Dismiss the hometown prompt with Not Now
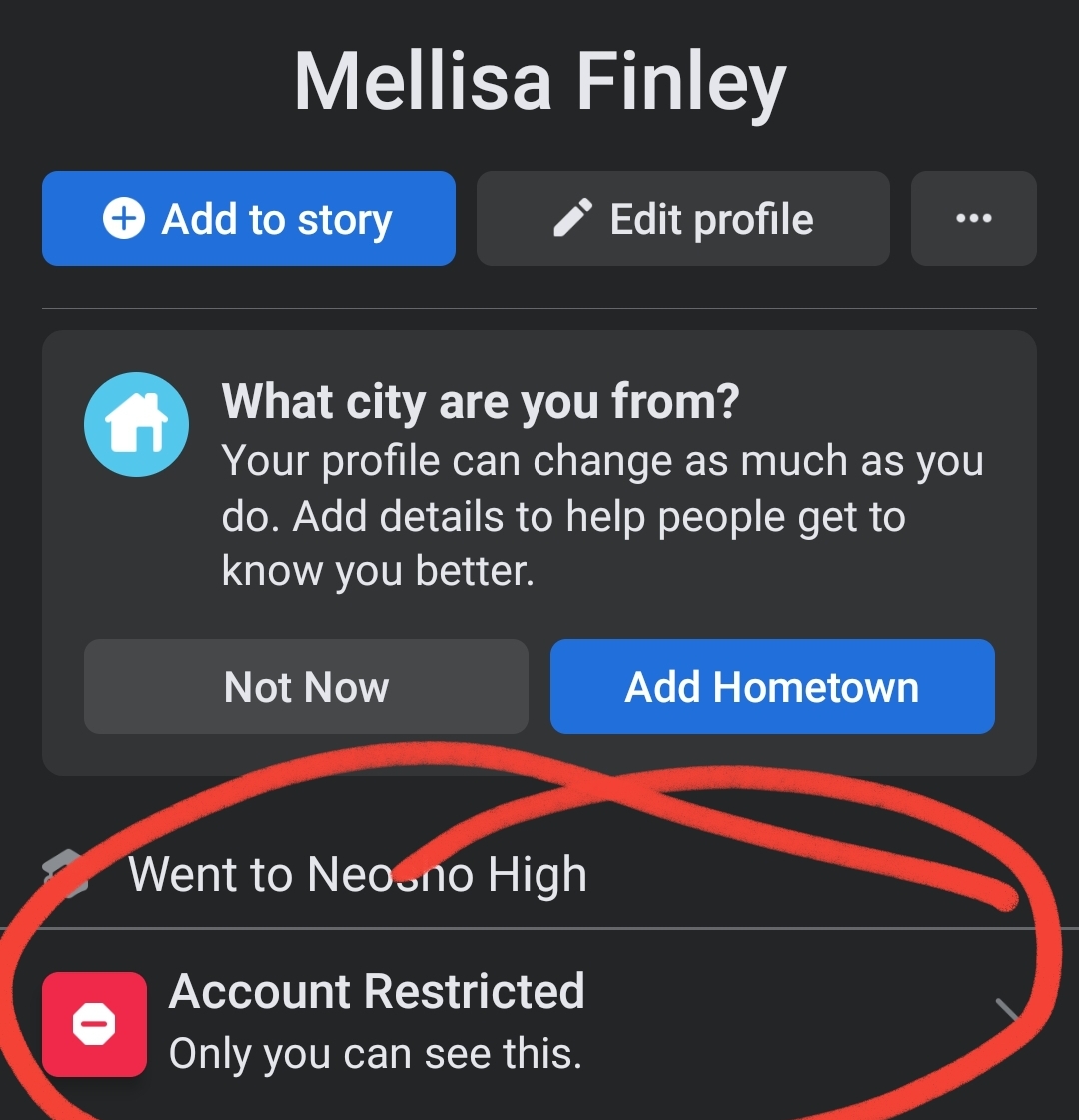The height and width of the screenshot is (1120, 1079). [306, 687]
